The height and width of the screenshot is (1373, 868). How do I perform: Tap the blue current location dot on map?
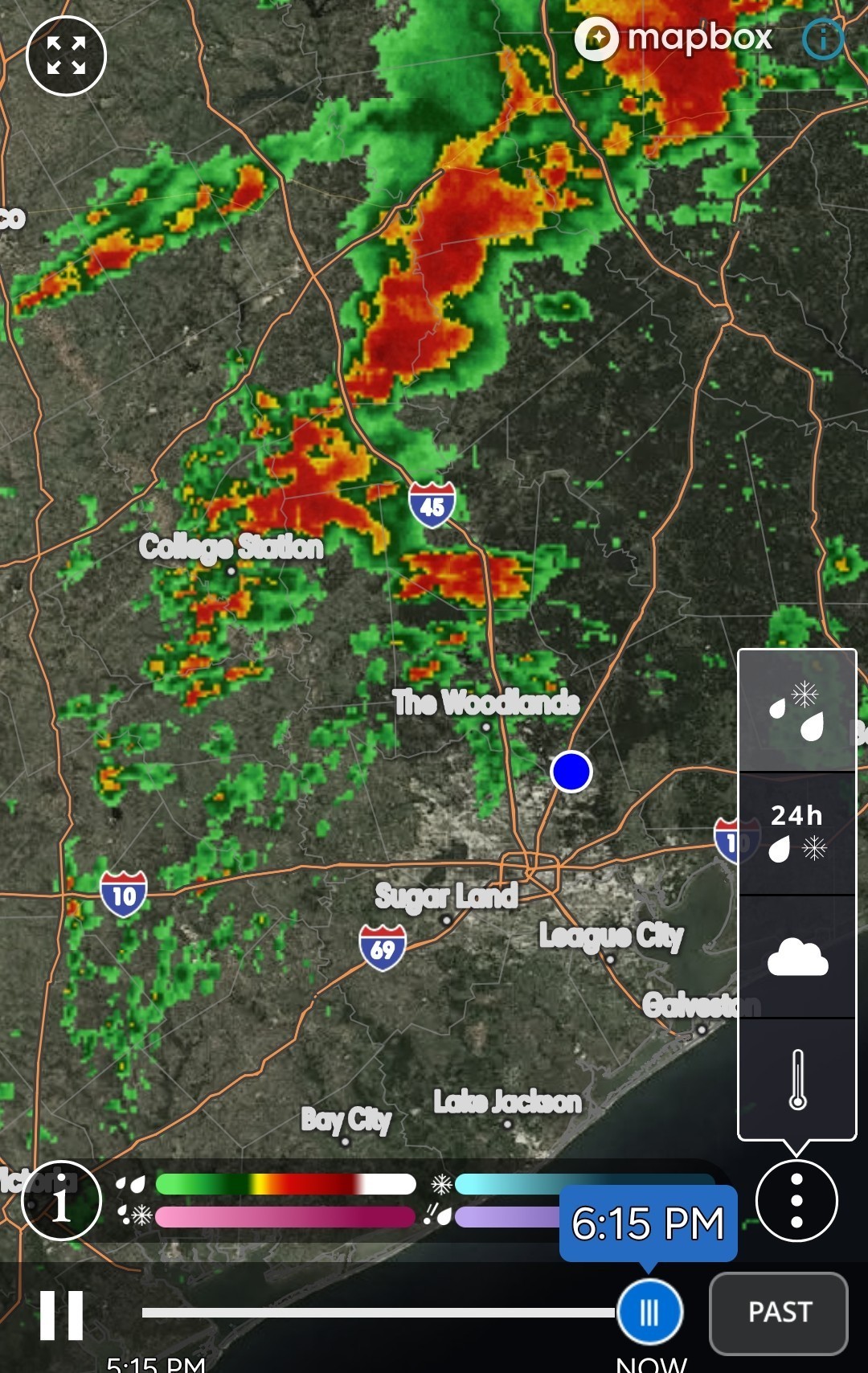(572, 773)
